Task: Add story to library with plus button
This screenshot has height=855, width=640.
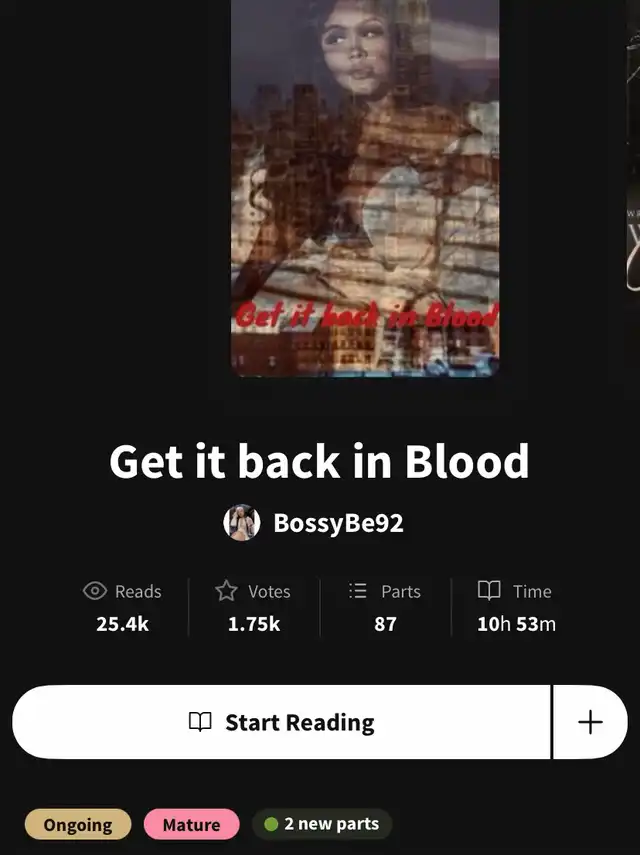Action: tap(590, 722)
